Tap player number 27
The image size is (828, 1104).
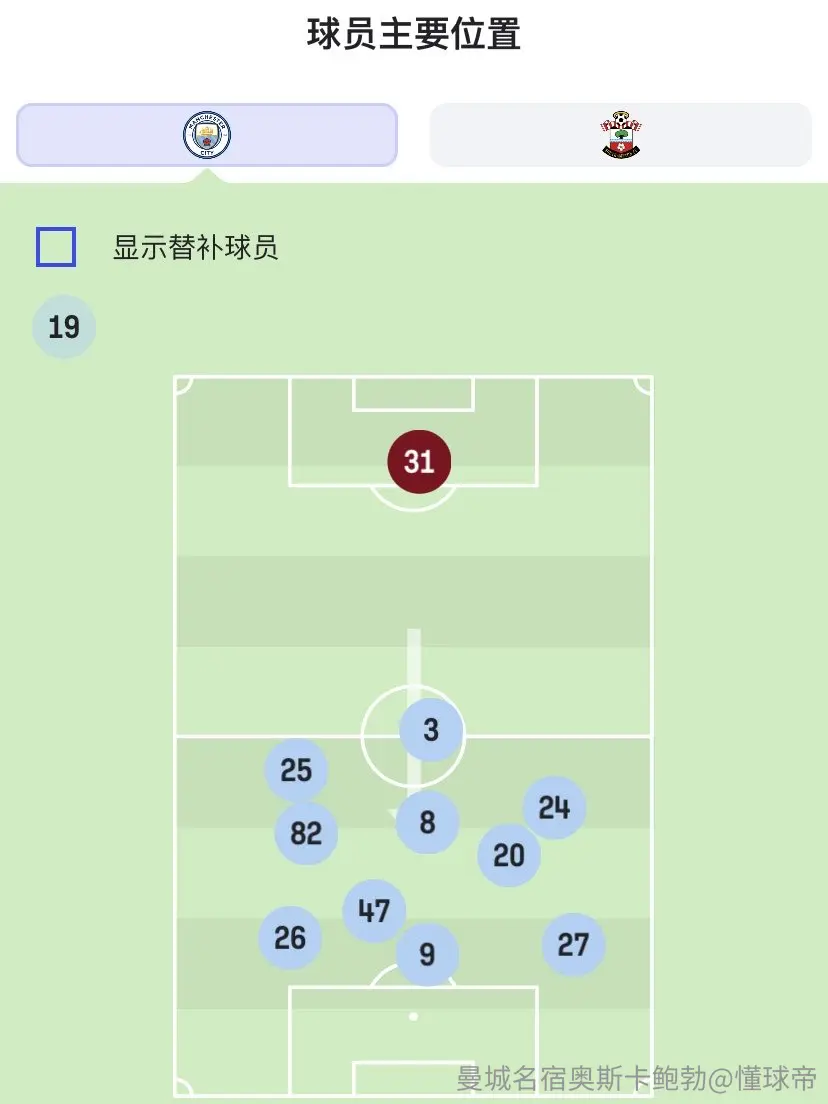tap(573, 945)
